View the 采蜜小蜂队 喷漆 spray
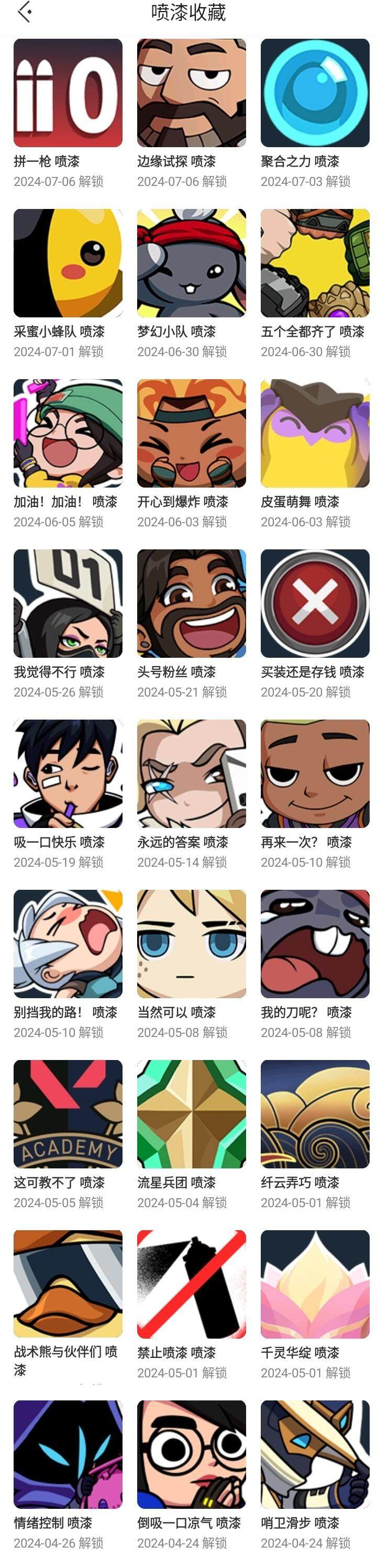This screenshot has height=1568, width=377. (x=68, y=263)
